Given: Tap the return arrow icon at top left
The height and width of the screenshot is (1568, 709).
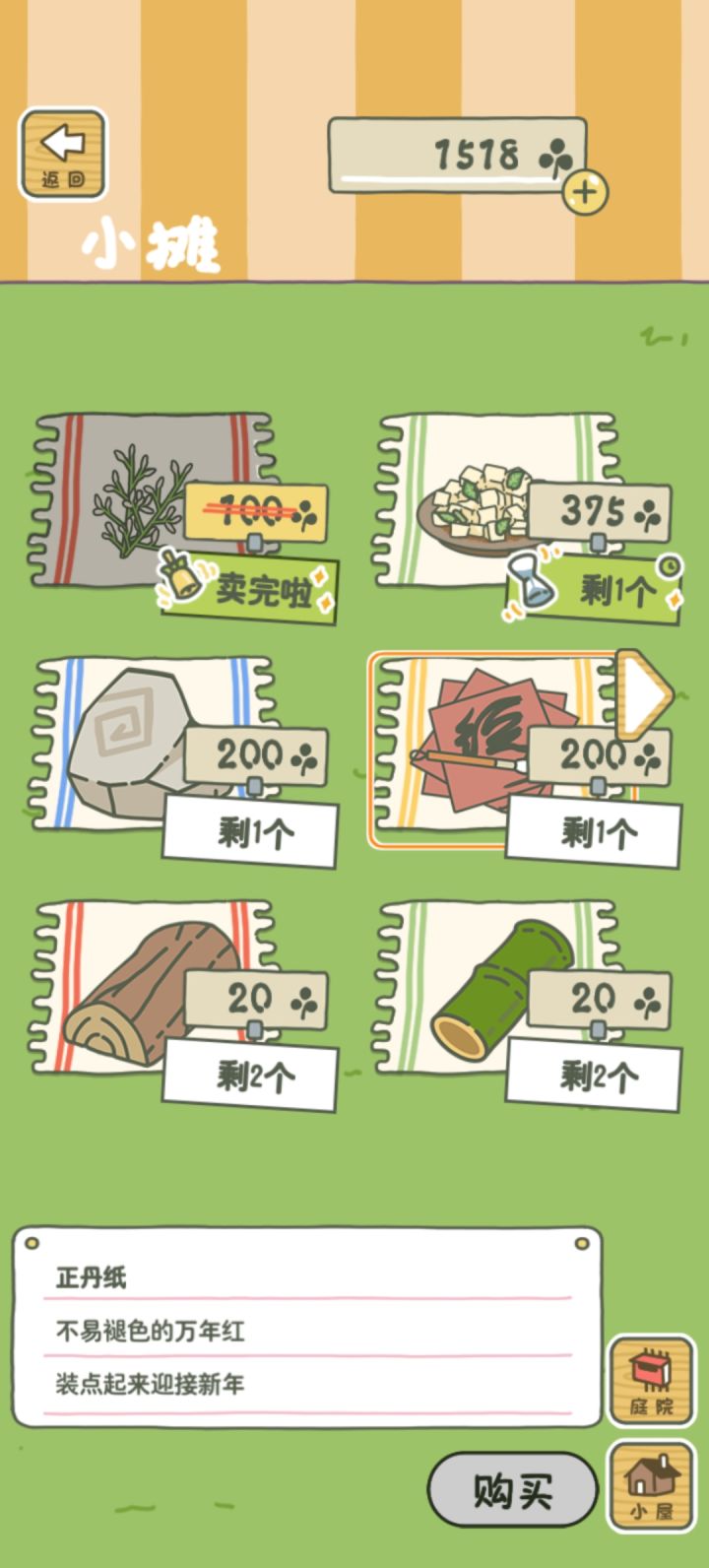Looking at the screenshot, I should pyautogui.click(x=62, y=148).
